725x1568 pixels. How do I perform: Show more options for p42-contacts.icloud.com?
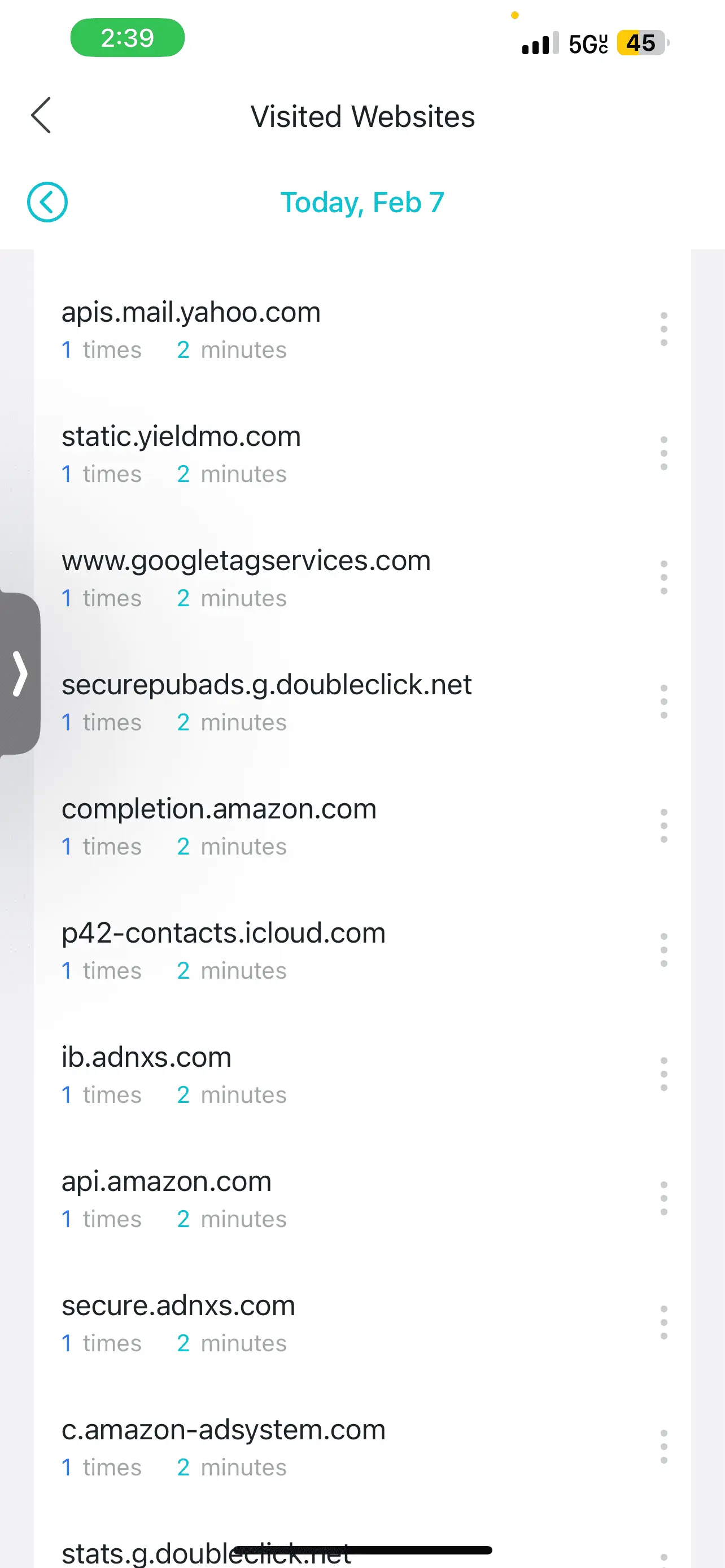click(x=663, y=950)
